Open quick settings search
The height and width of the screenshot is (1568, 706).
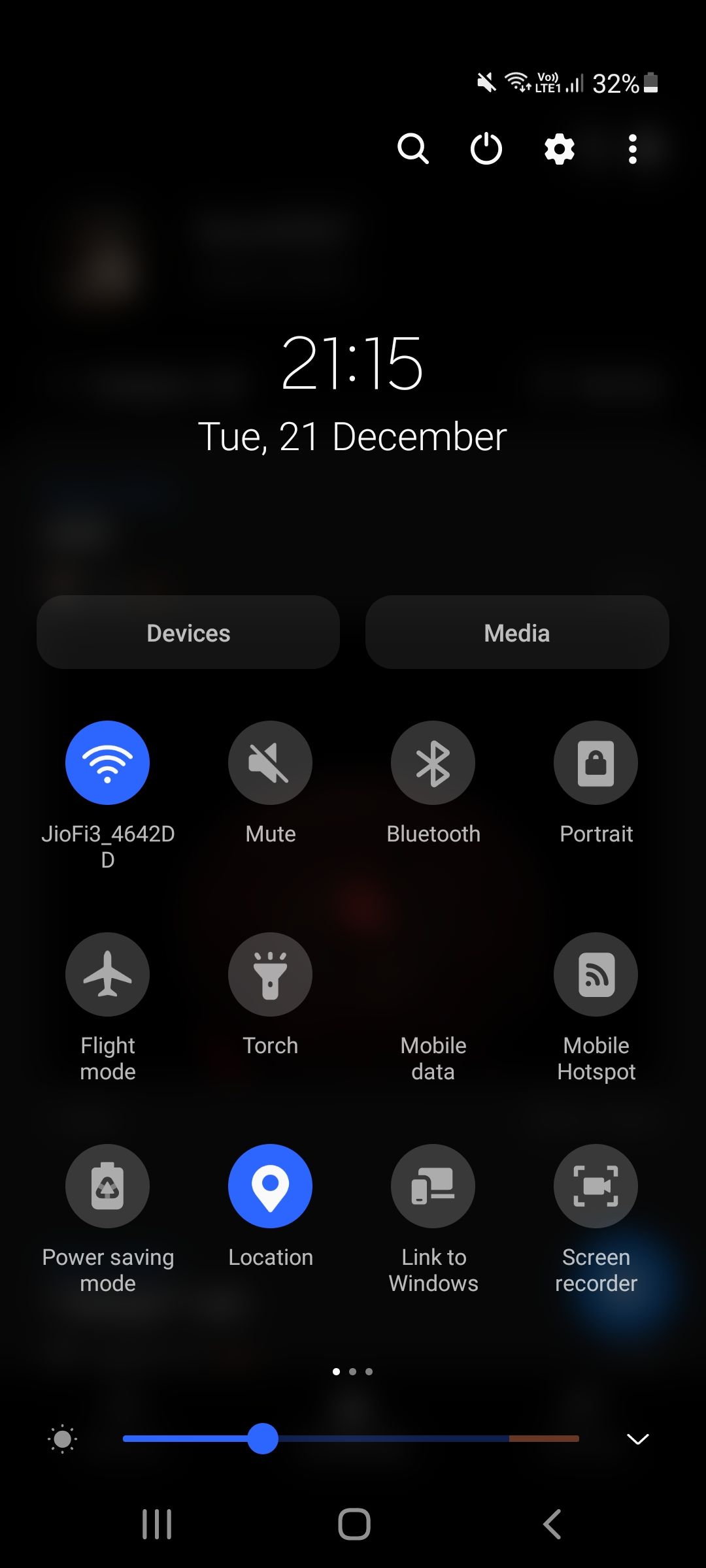412,149
